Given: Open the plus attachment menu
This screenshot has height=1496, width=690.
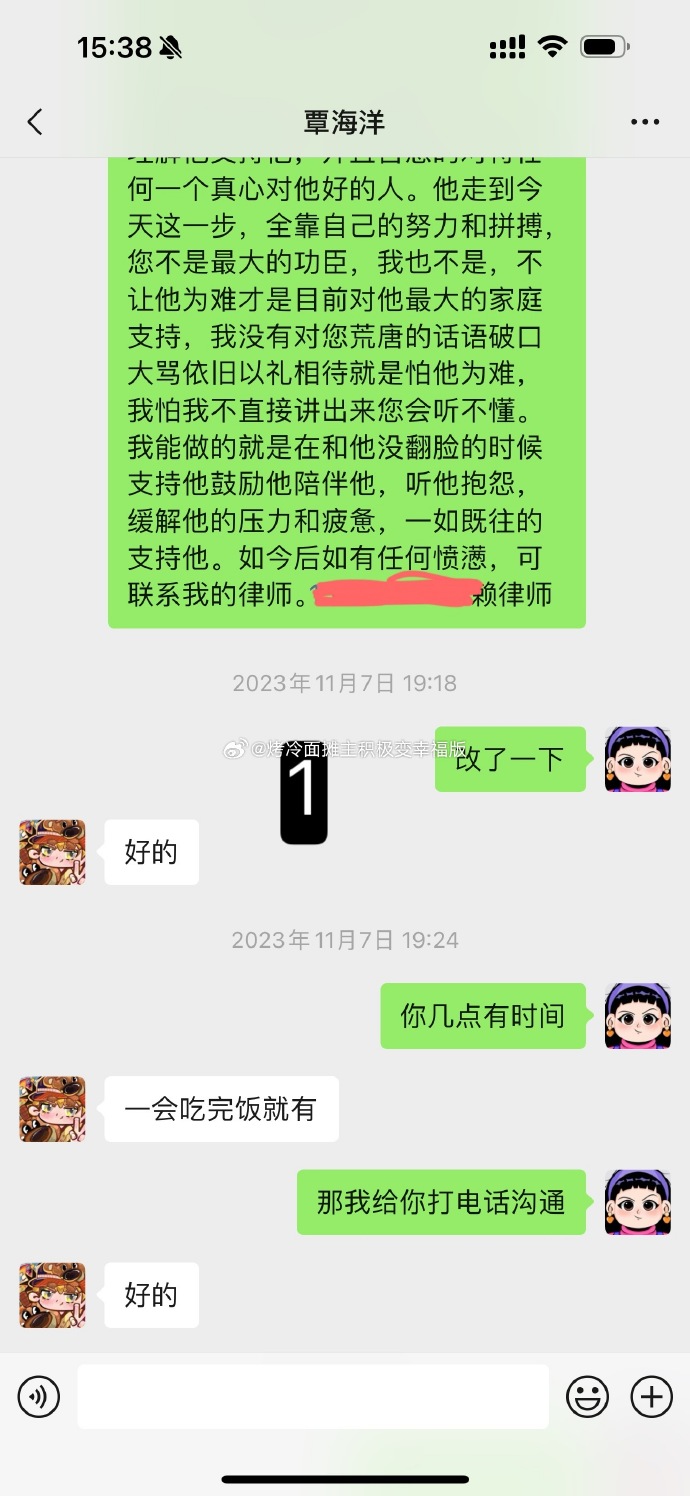Looking at the screenshot, I should click(651, 1396).
